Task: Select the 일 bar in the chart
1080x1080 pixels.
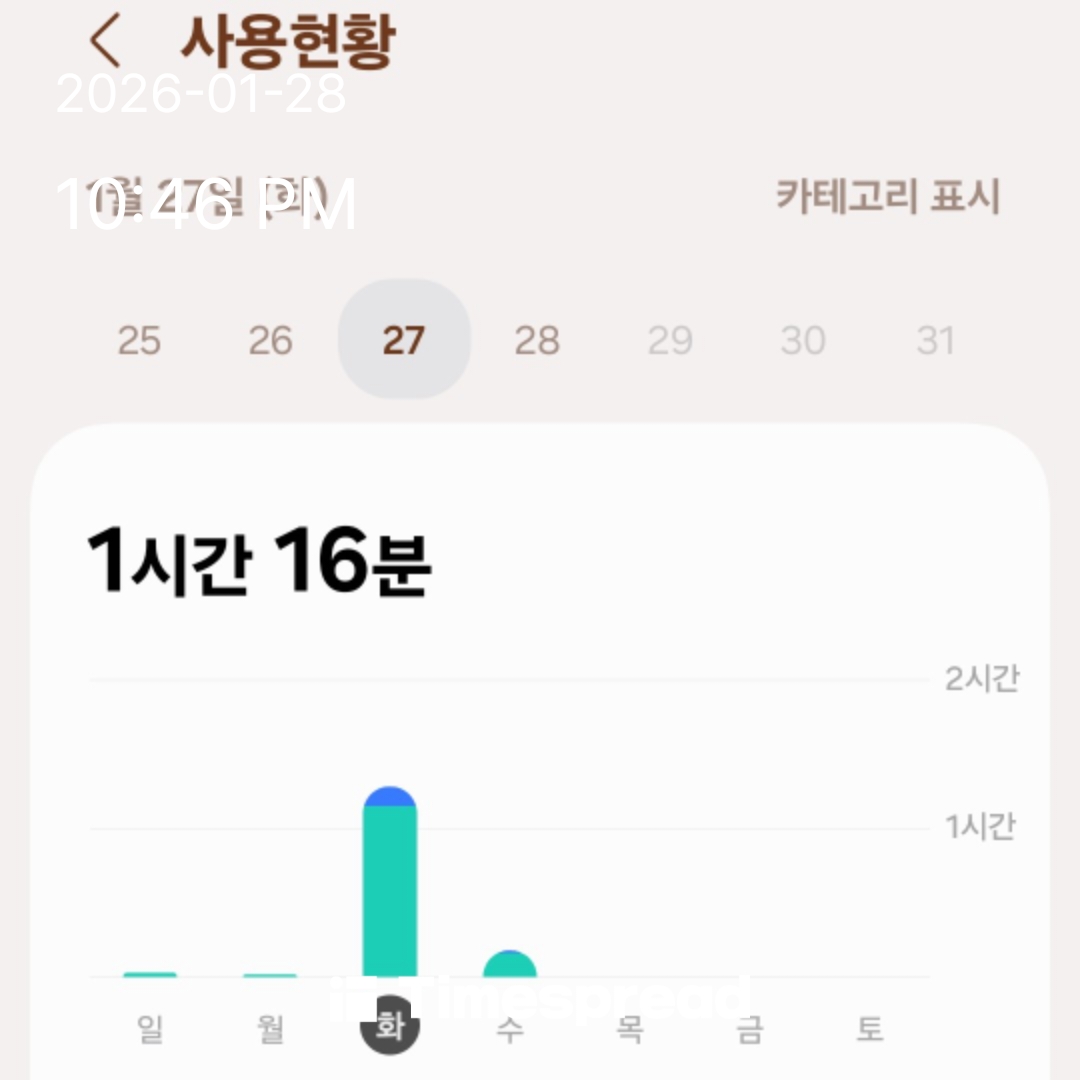Action: click(x=150, y=973)
